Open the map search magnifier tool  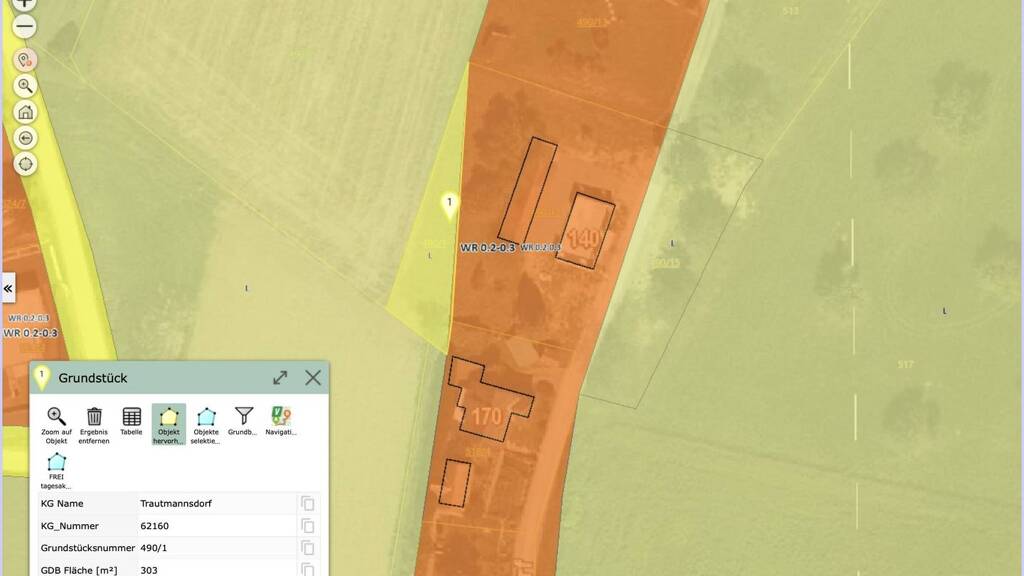tap(25, 86)
